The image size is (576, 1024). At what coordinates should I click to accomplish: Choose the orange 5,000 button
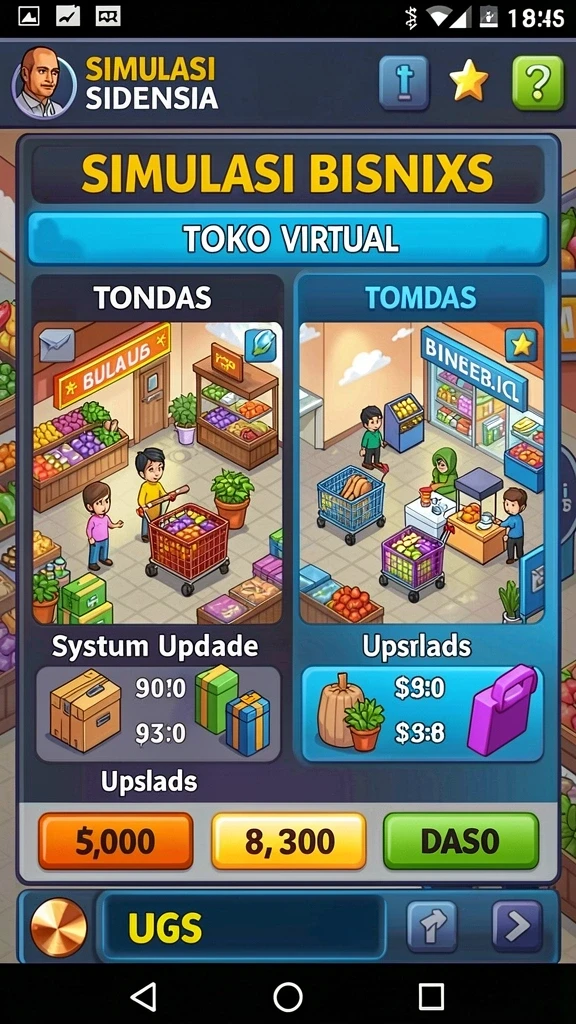(x=116, y=841)
